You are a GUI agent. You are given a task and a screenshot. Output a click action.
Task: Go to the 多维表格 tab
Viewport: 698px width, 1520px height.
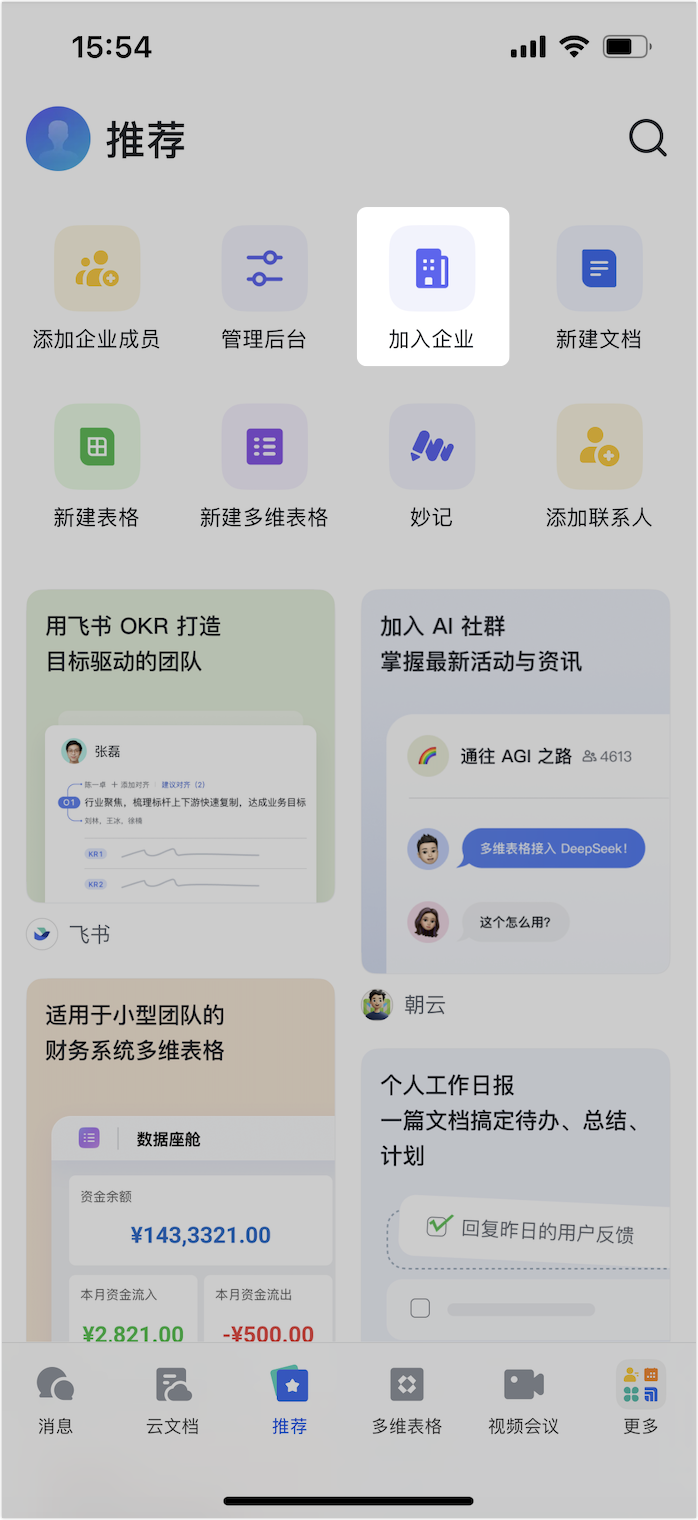pos(407,1400)
